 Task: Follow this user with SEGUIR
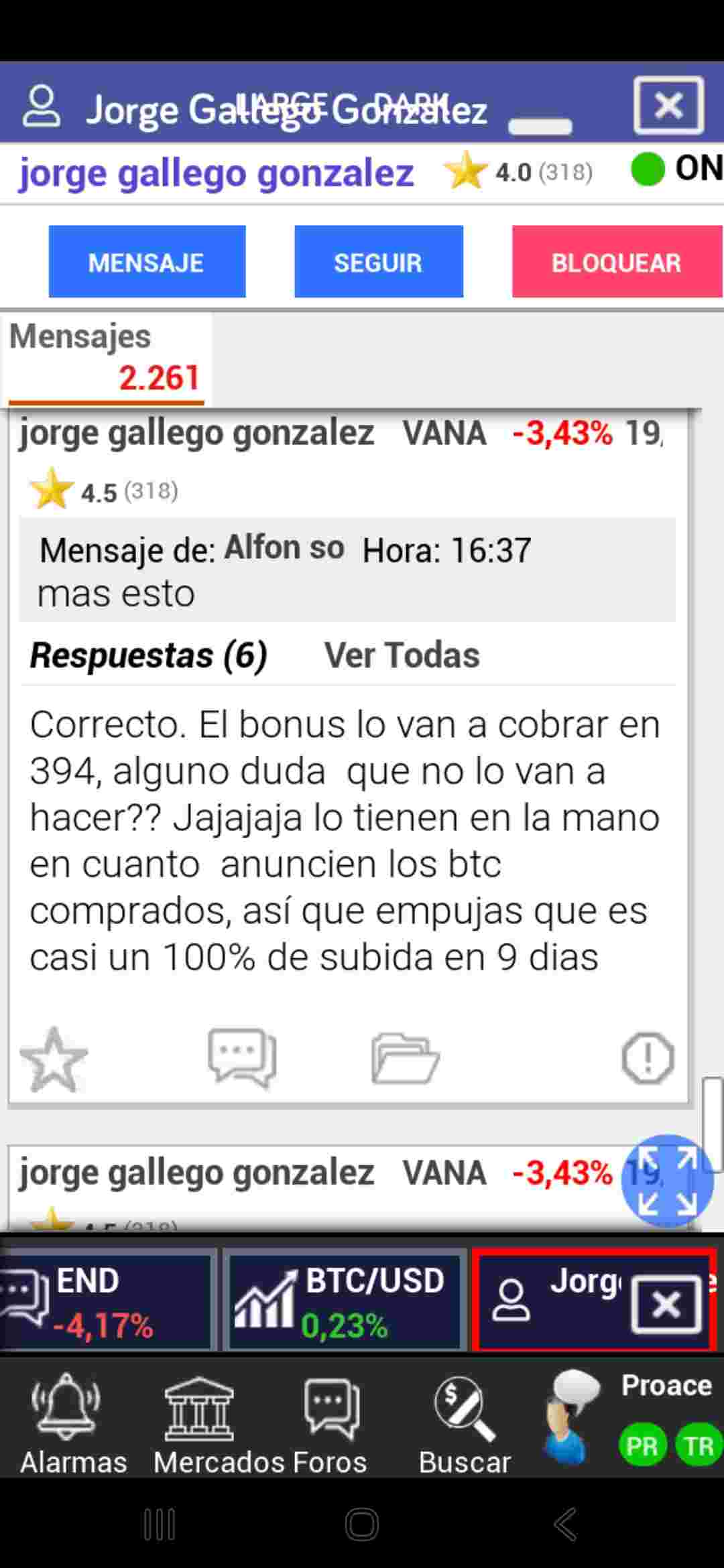(x=378, y=262)
